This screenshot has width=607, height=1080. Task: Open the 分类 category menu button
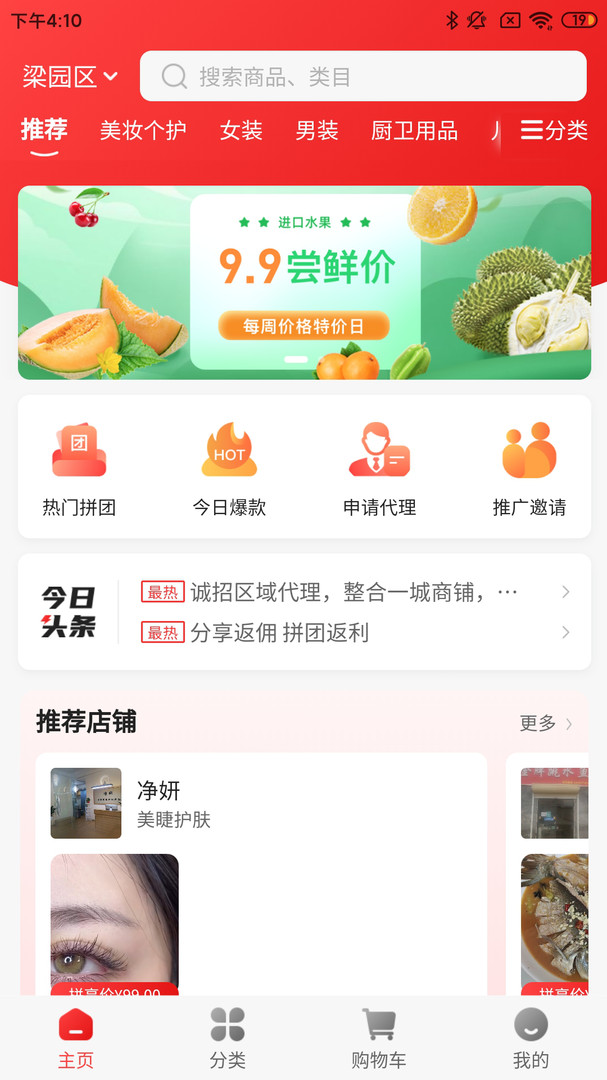553,131
